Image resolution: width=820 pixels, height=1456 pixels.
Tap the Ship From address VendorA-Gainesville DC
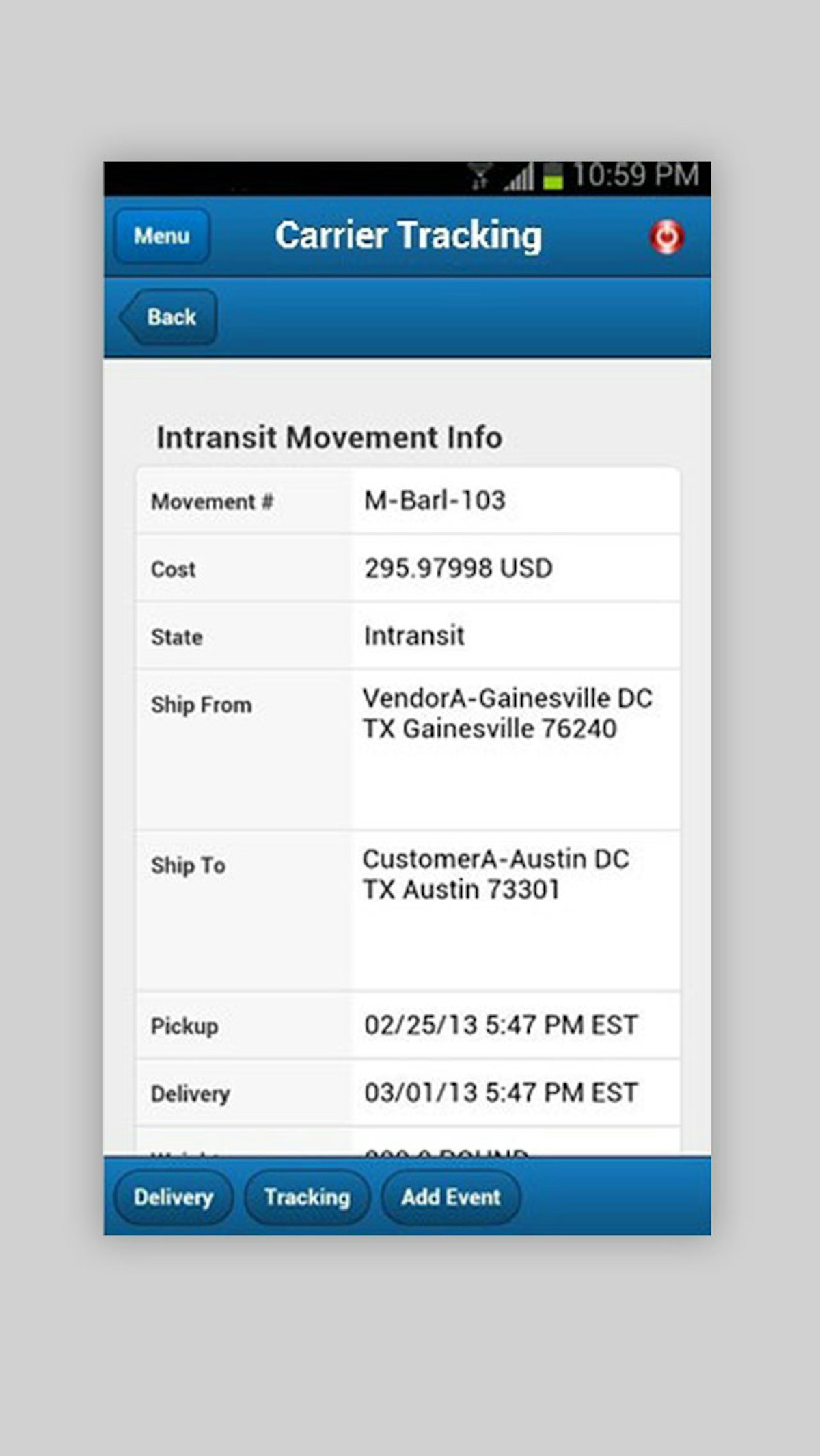(x=508, y=714)
